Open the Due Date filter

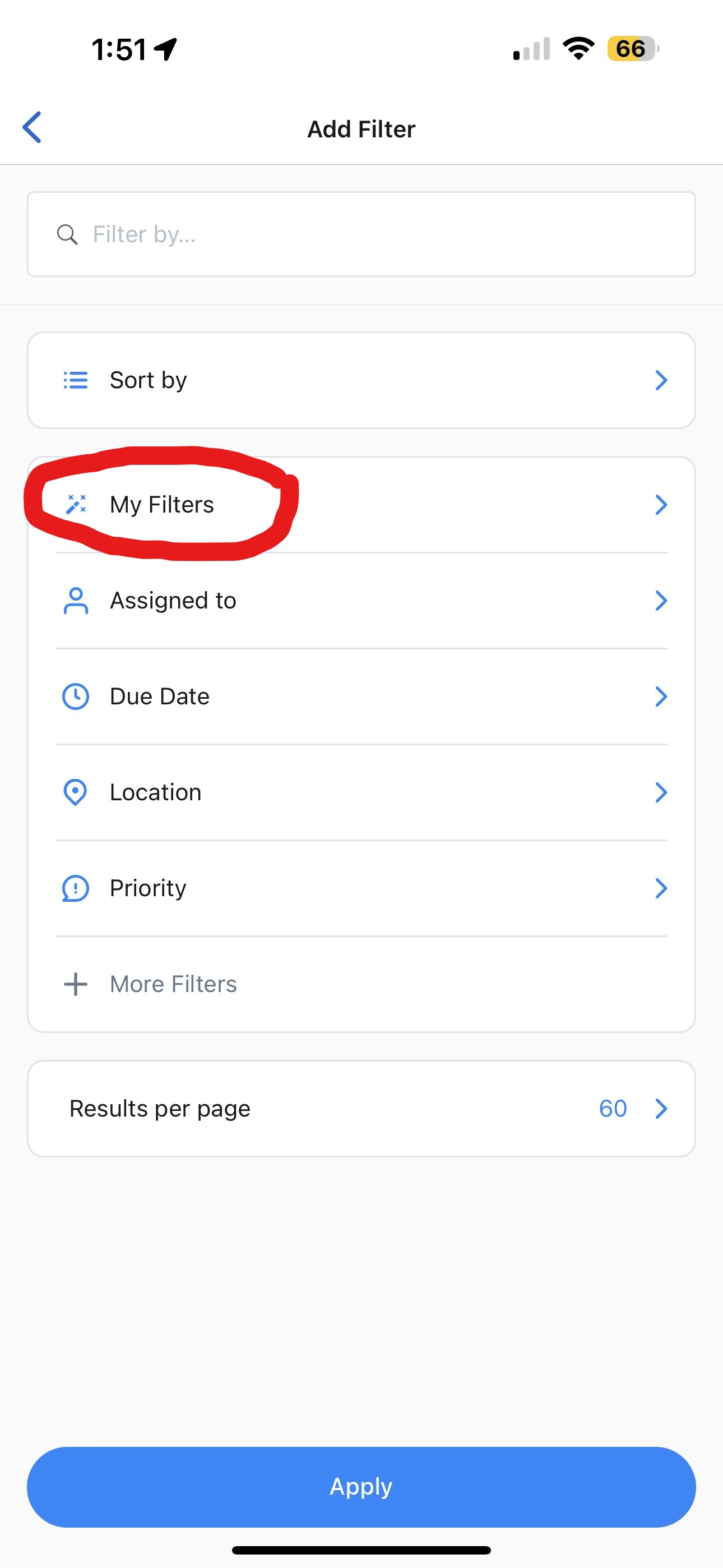pyautogui.click(x=361, y=697)
